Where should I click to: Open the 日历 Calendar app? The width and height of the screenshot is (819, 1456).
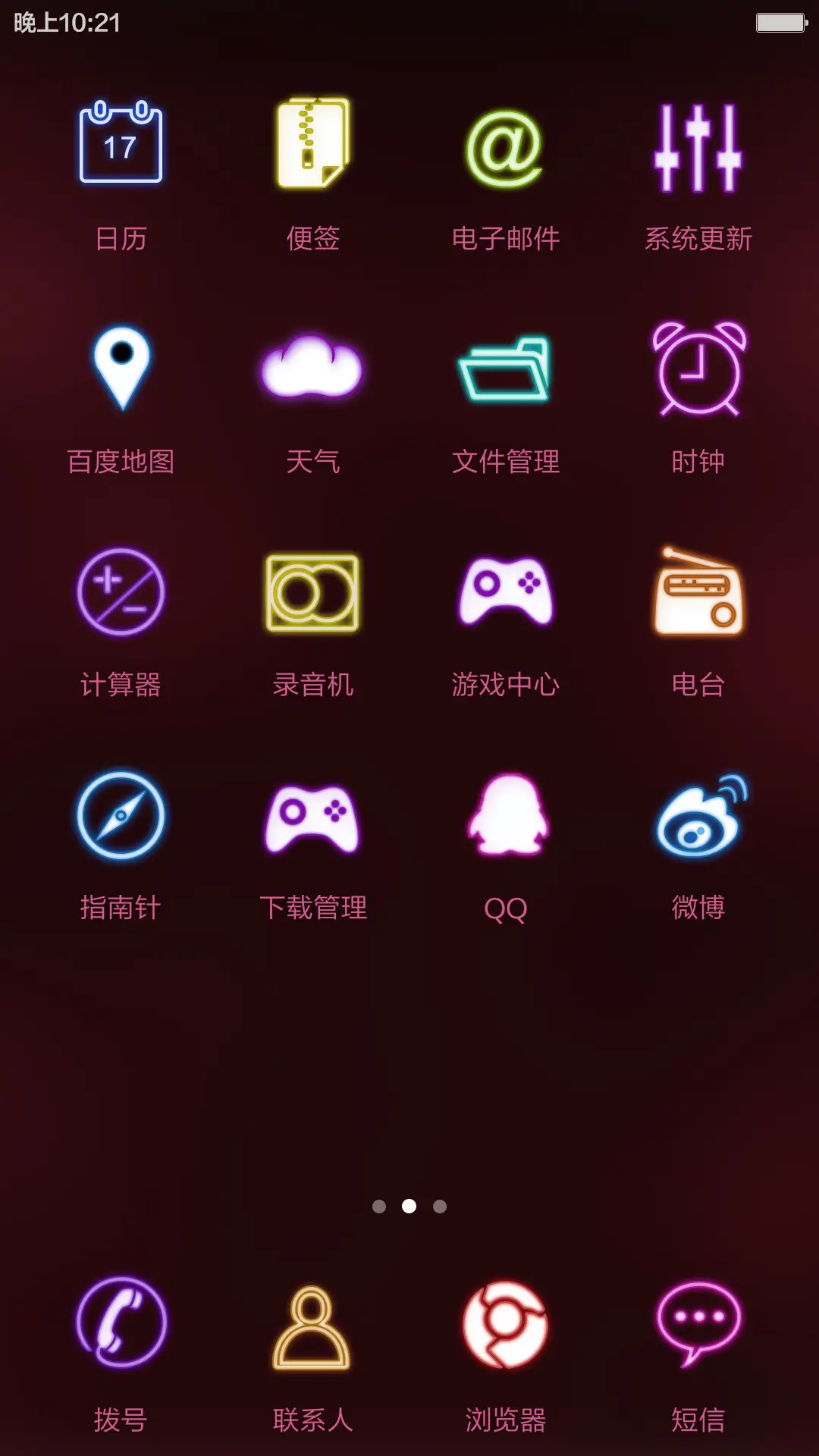tap(121, 144)
